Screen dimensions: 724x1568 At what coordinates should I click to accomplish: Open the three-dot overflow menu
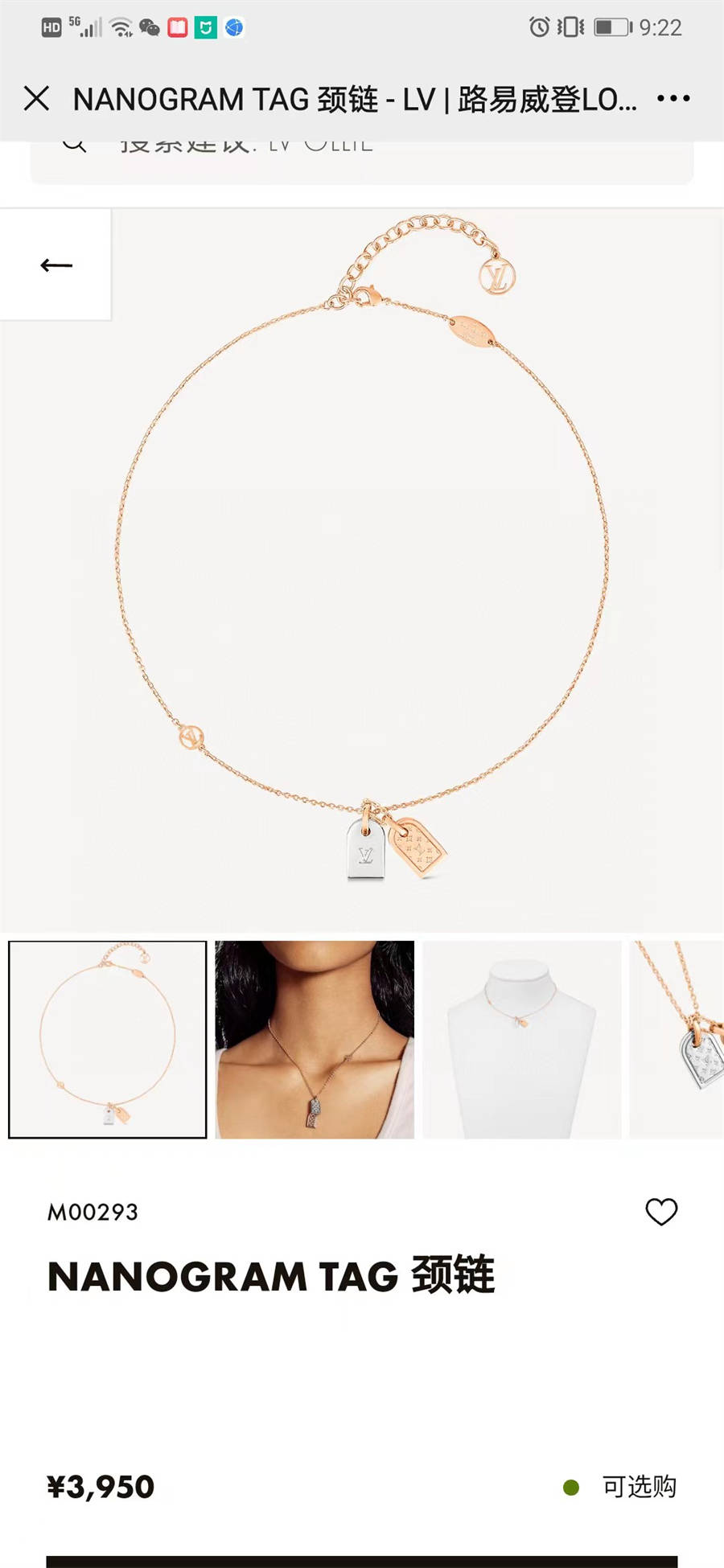coord(673,99)
